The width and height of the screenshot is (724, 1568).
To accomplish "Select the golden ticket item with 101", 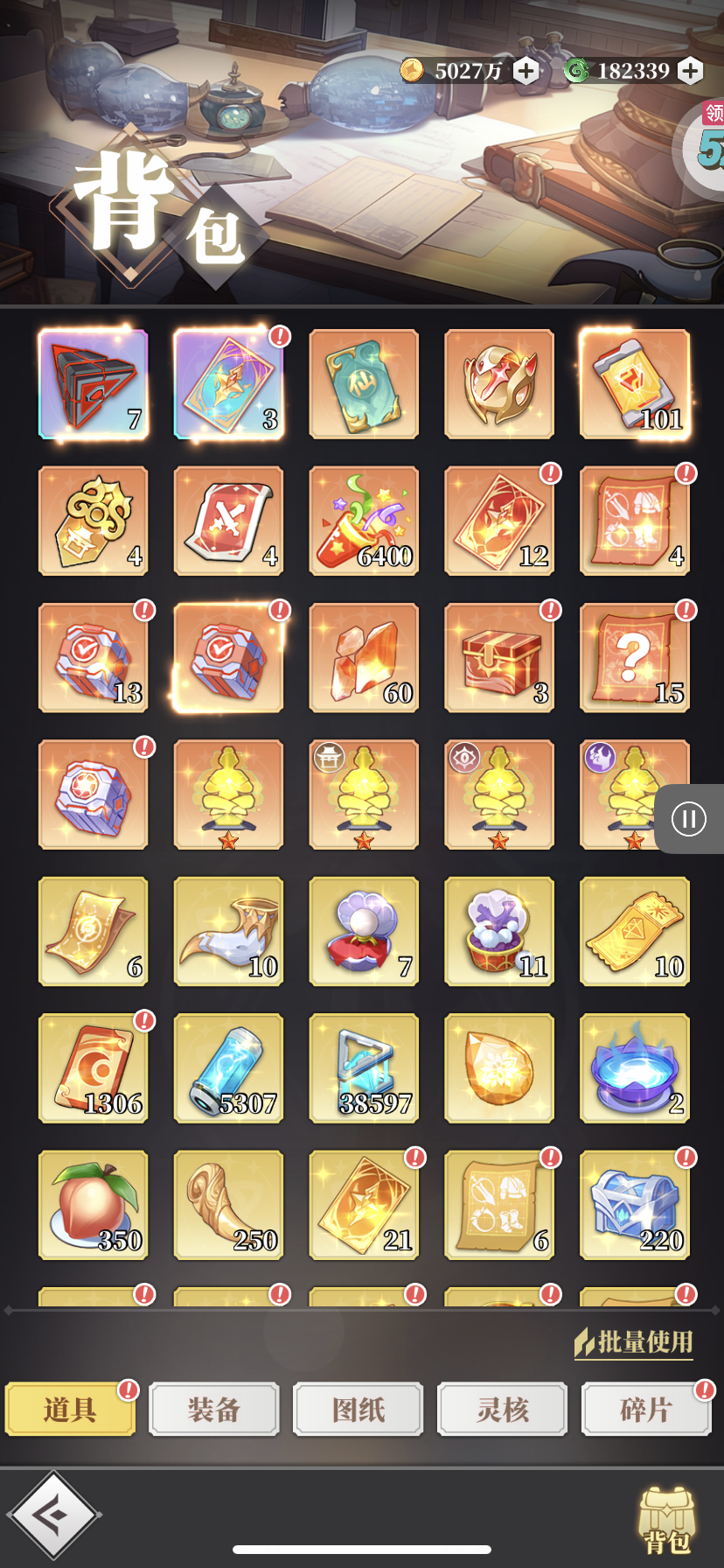I will (x=635, y=384).
